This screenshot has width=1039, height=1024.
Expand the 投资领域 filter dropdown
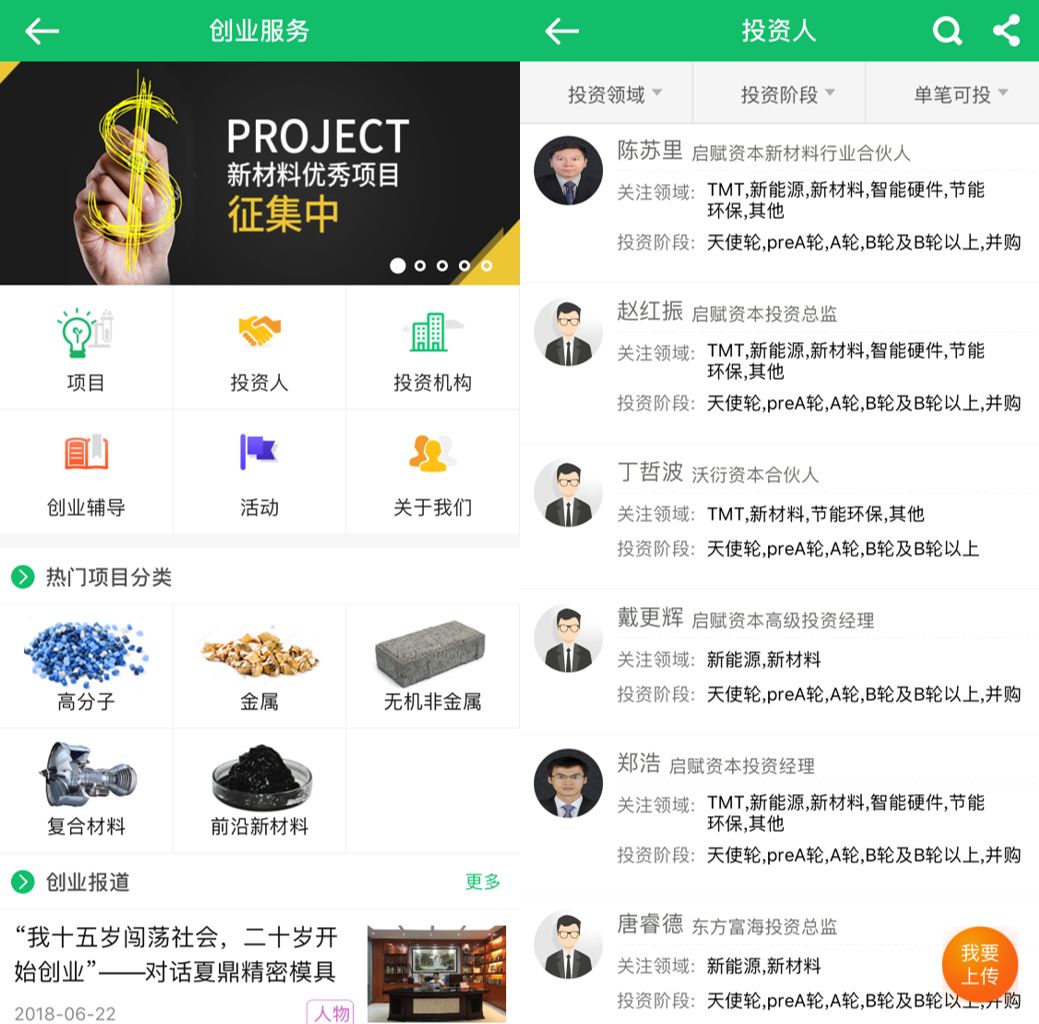614,94
